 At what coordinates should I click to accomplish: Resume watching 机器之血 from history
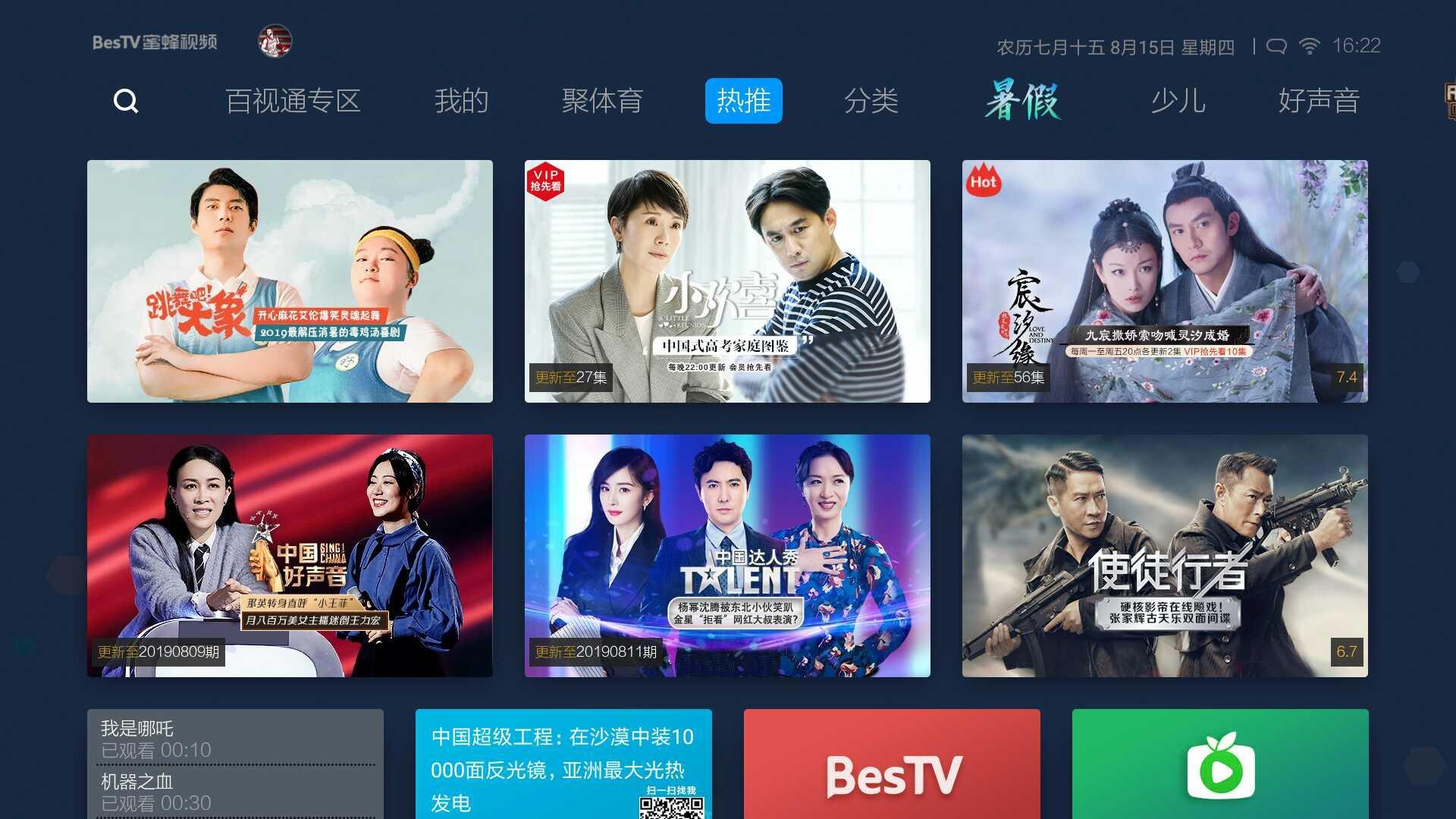[235, 792]
